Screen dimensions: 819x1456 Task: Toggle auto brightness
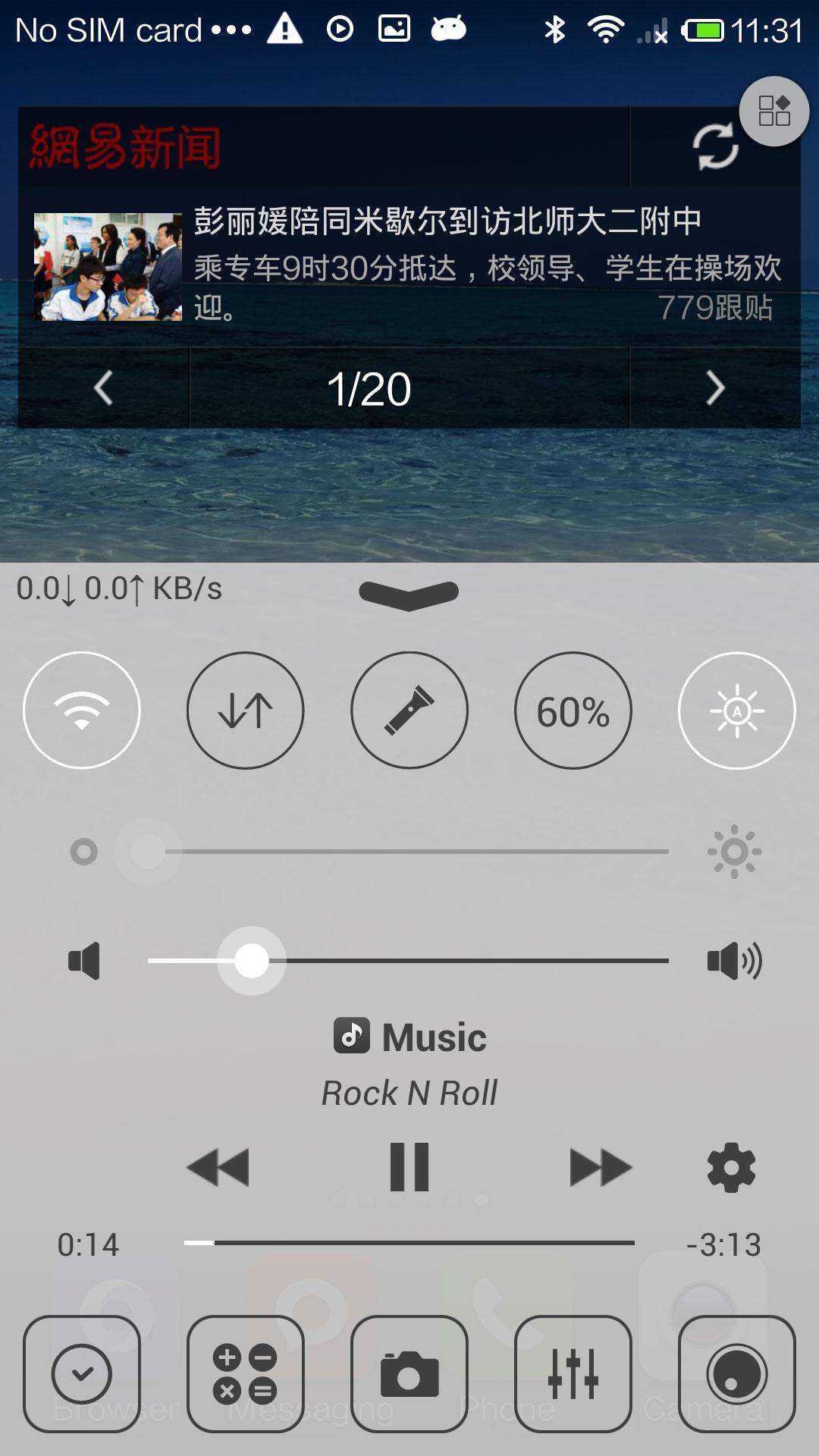tap(736, 711)
